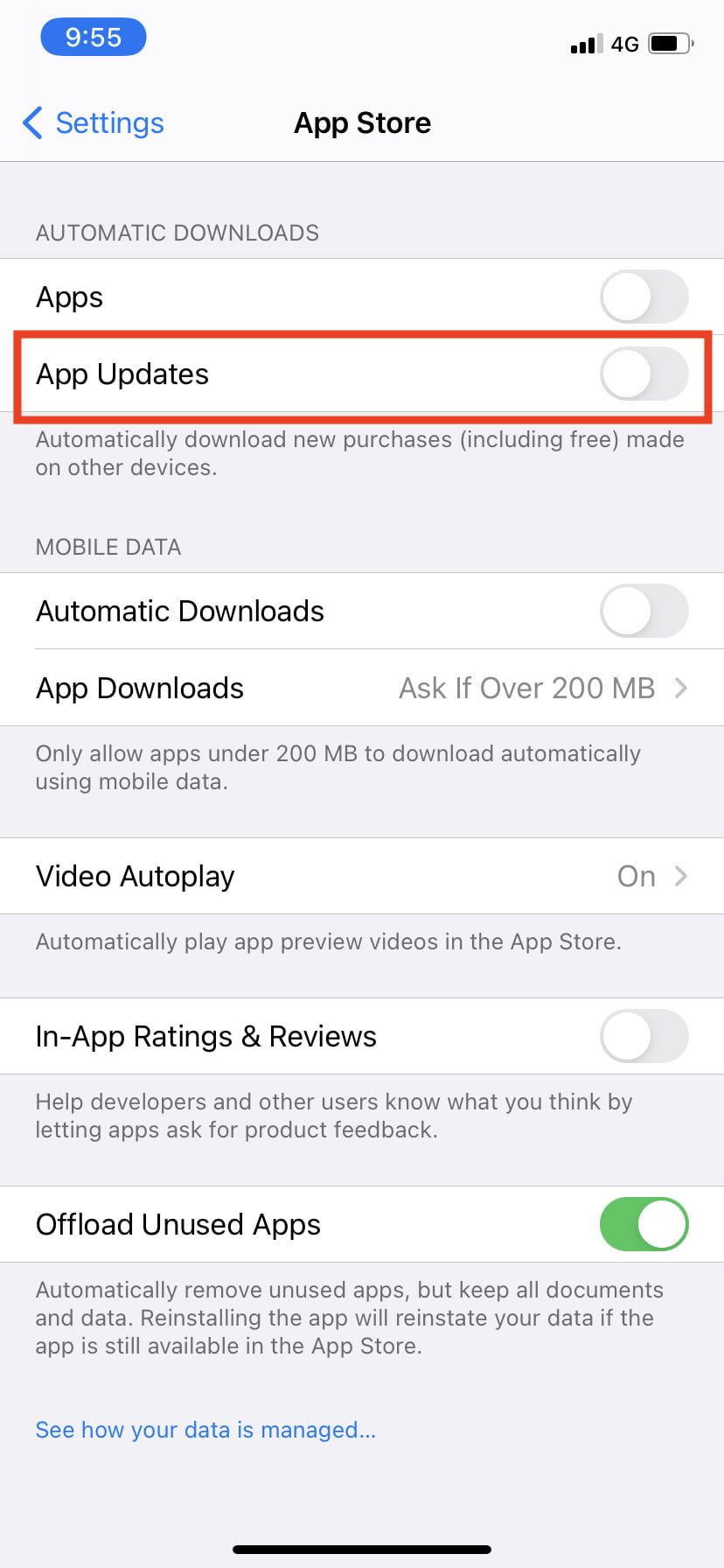Image resolution: width=724 pixels, height=1568 pixels.
Task: Open App Downloads size limit options
Action: [362, 689]
